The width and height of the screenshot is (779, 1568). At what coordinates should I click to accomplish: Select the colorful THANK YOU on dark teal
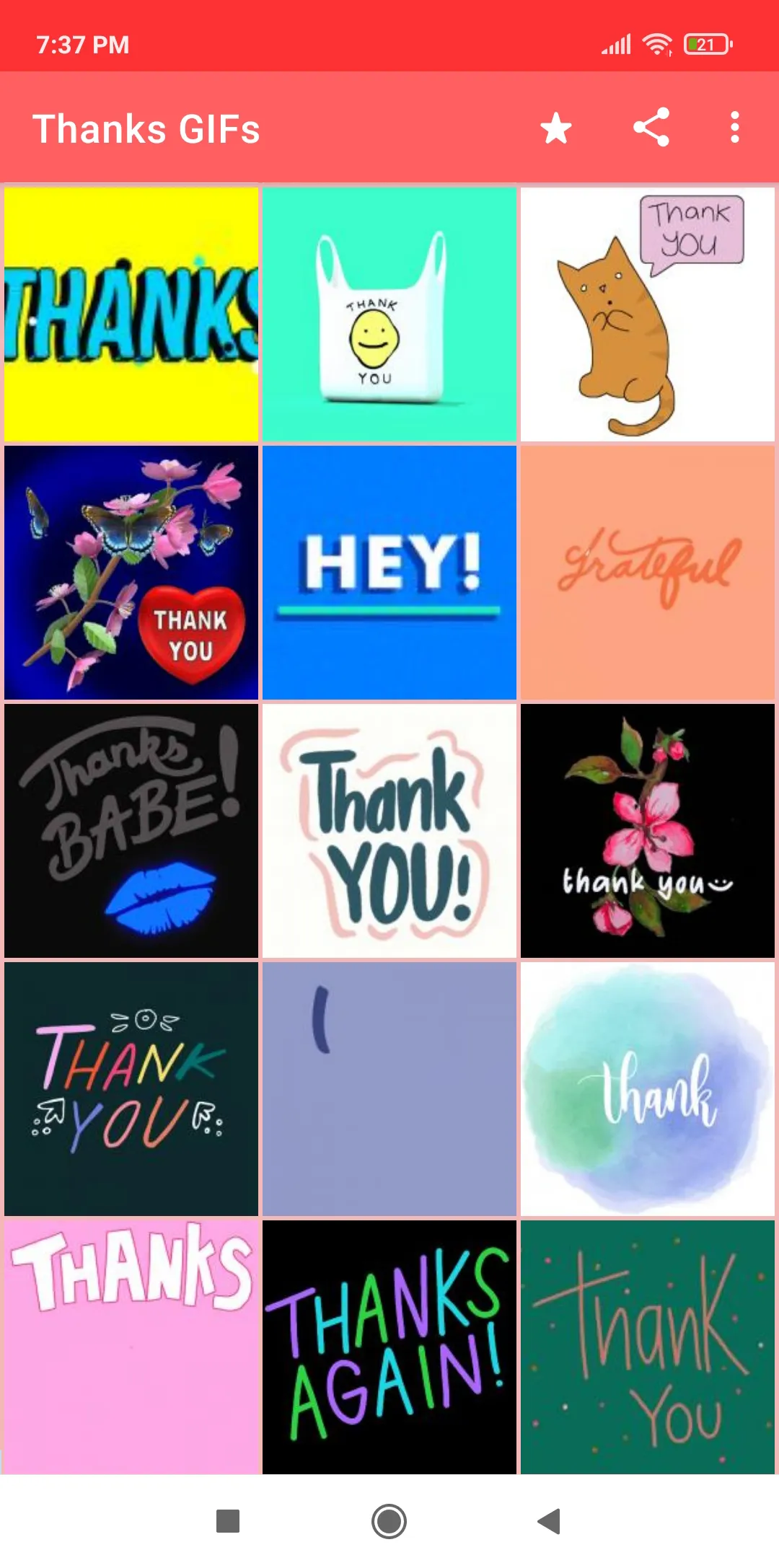click(x=131, y=1089)
